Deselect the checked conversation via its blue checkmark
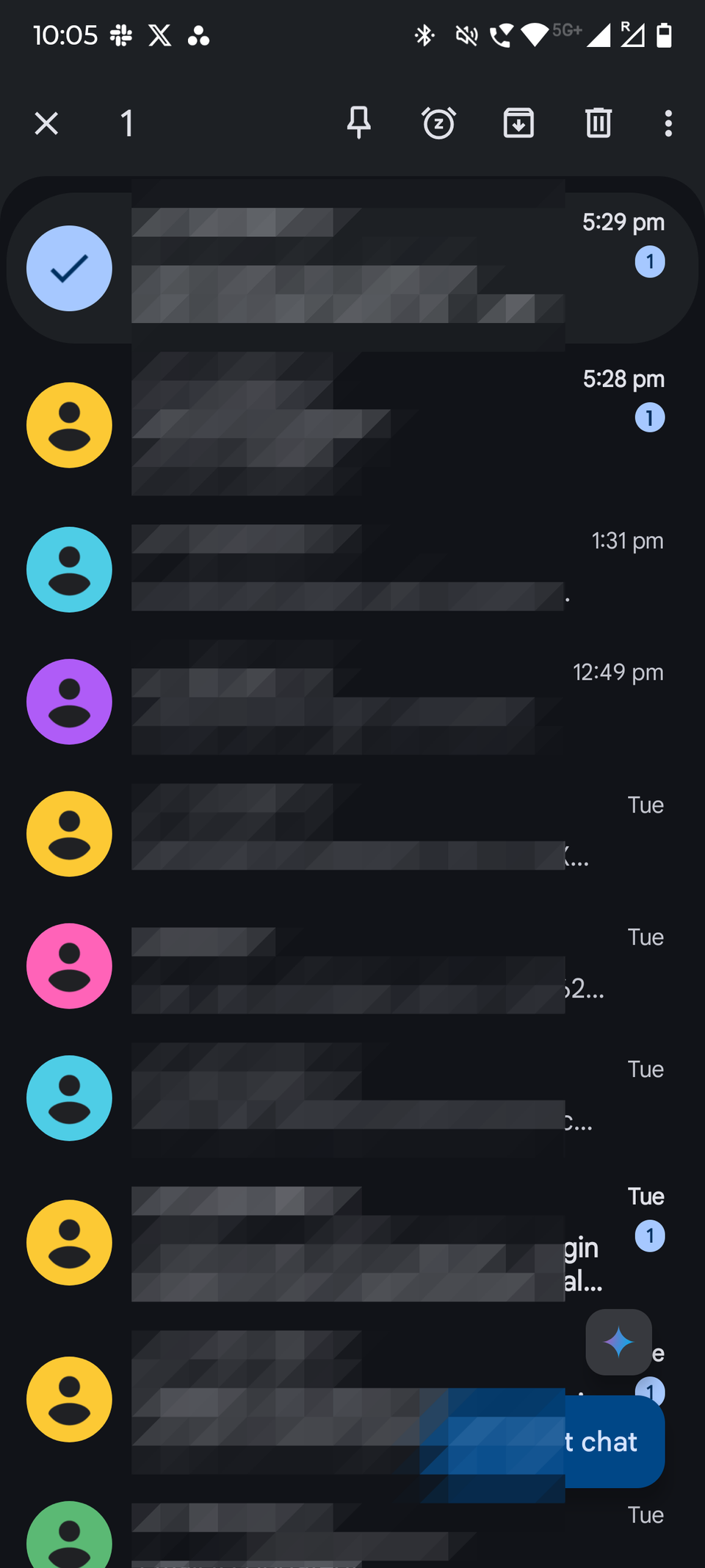Screen dimensions: 705x1568 point(69,267)
